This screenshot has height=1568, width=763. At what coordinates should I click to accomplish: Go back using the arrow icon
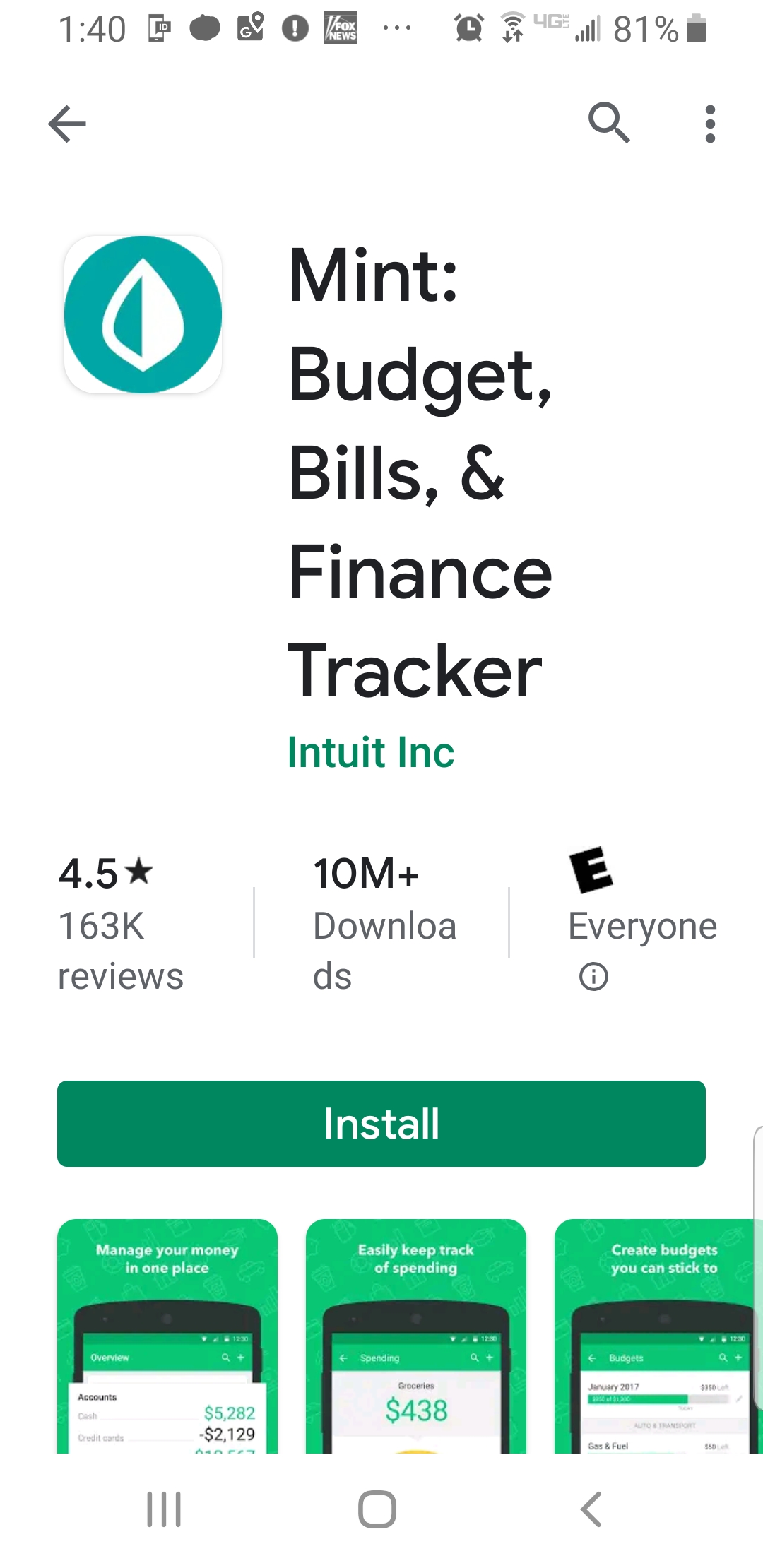[67, 124]
